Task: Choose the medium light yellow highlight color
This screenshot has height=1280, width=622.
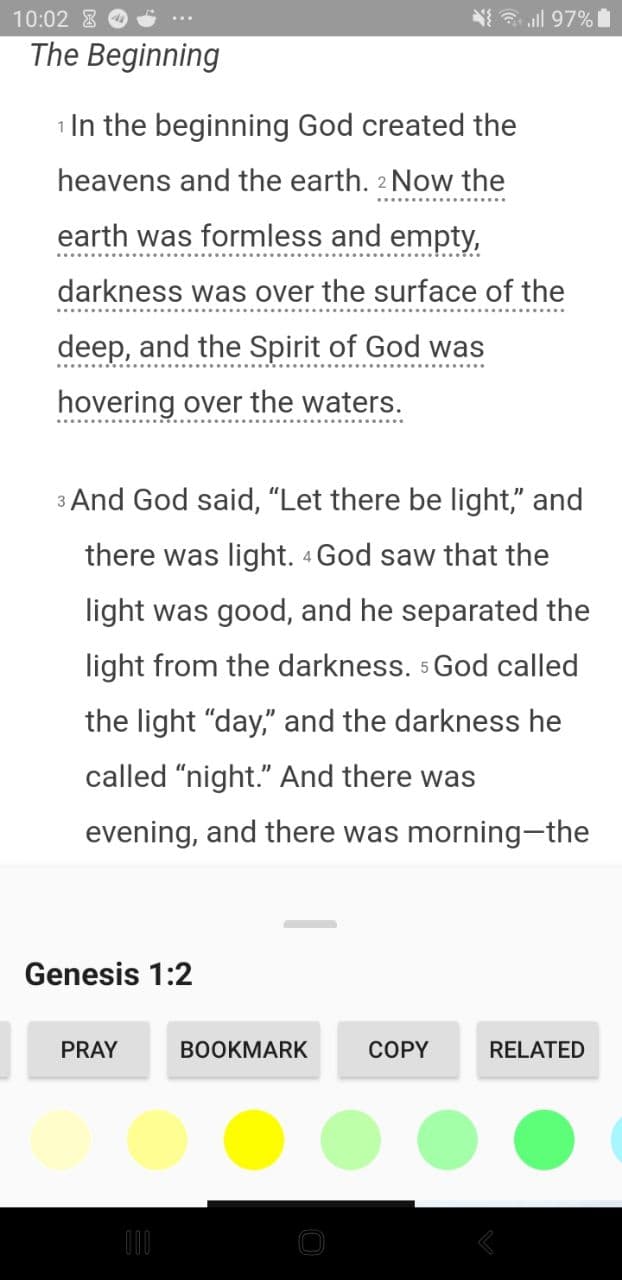Action: coord(158,1139)
